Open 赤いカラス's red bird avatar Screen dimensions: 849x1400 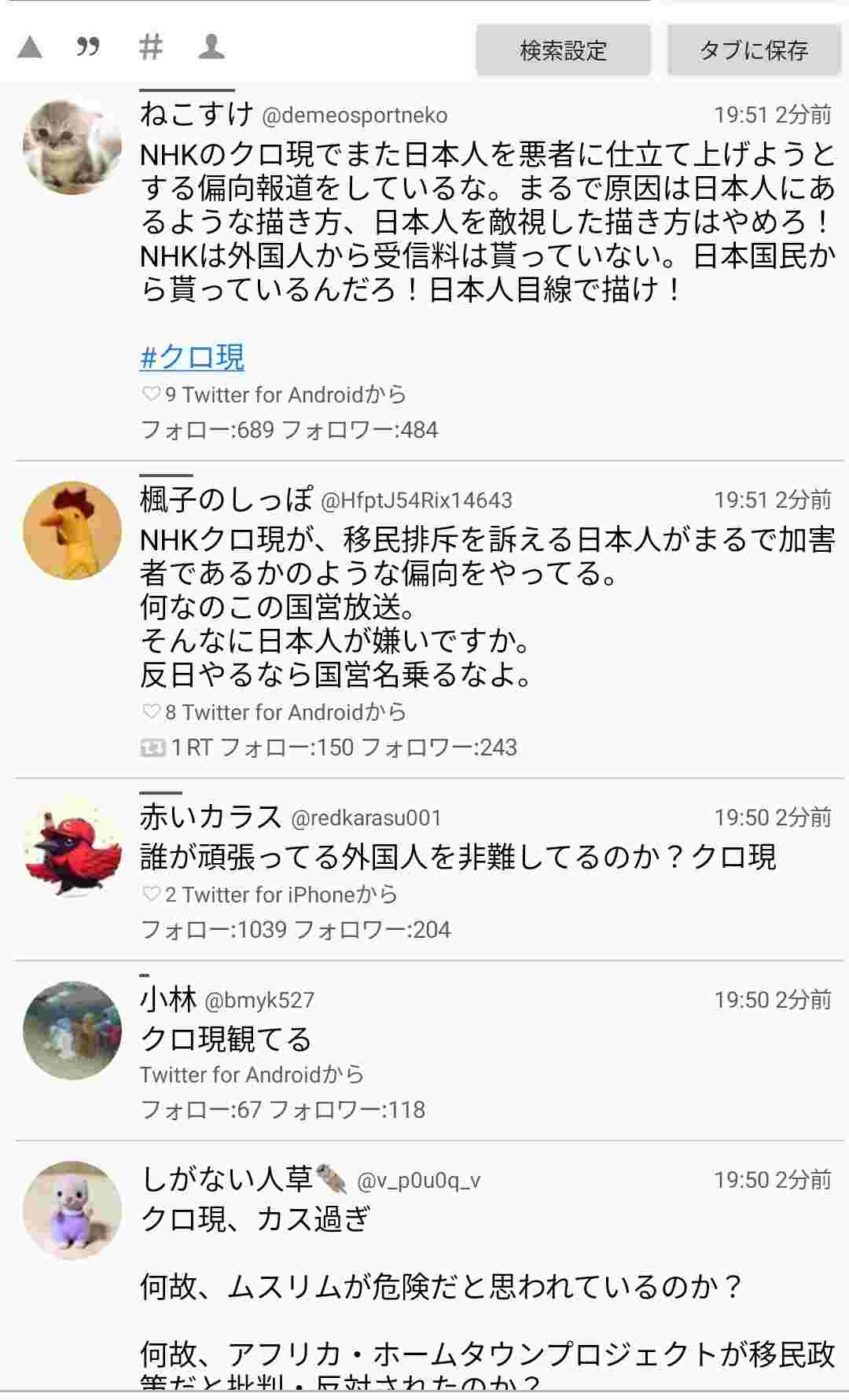tap(72, 849)
